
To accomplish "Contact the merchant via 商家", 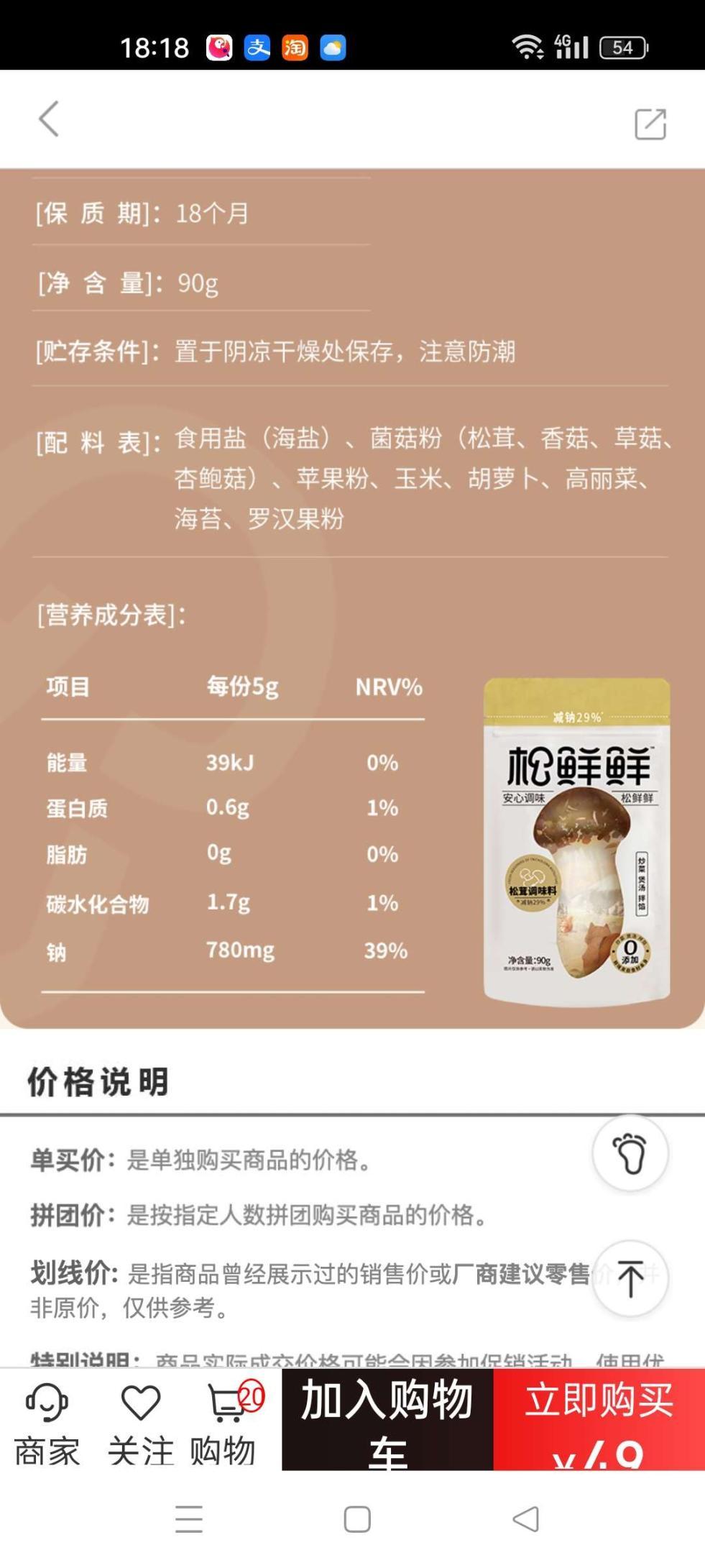I will tap(47, 1421).
